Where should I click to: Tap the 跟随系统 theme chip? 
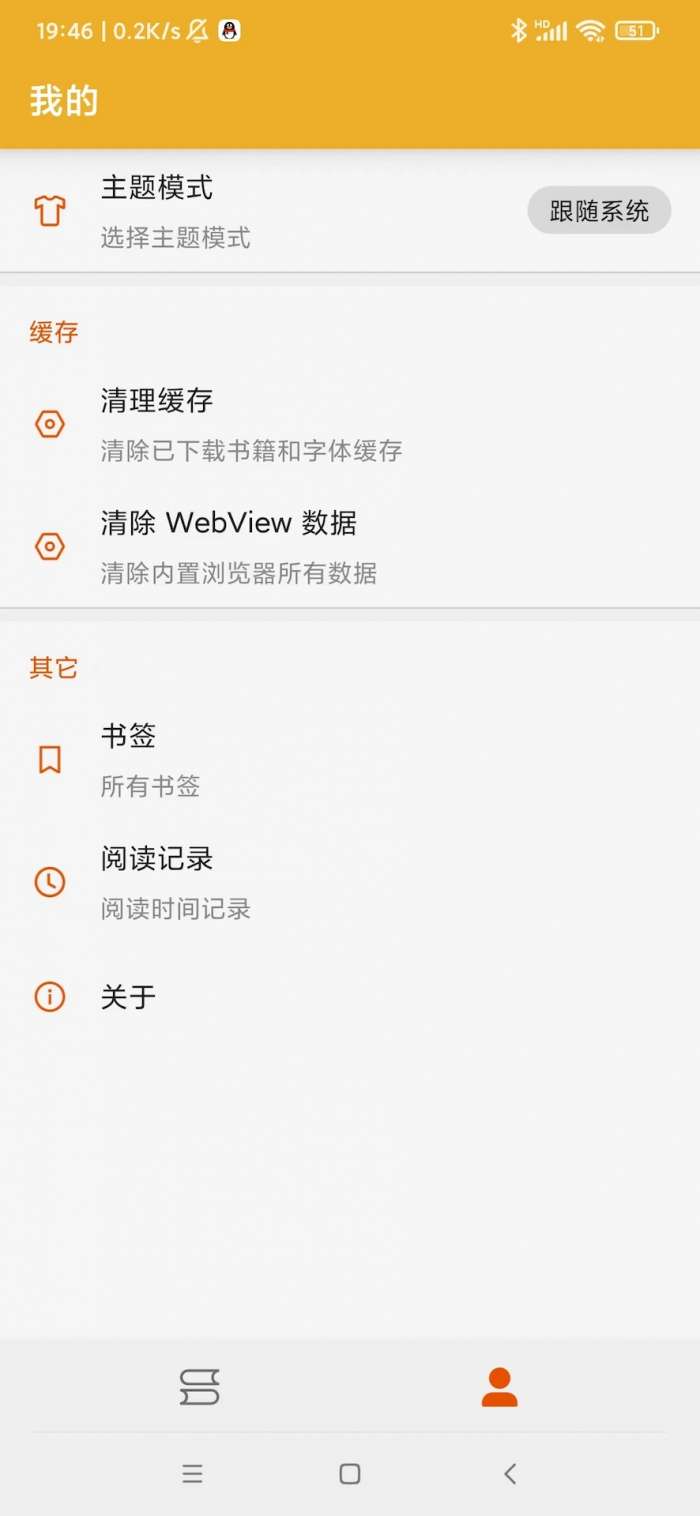click(x=599, y=211)
